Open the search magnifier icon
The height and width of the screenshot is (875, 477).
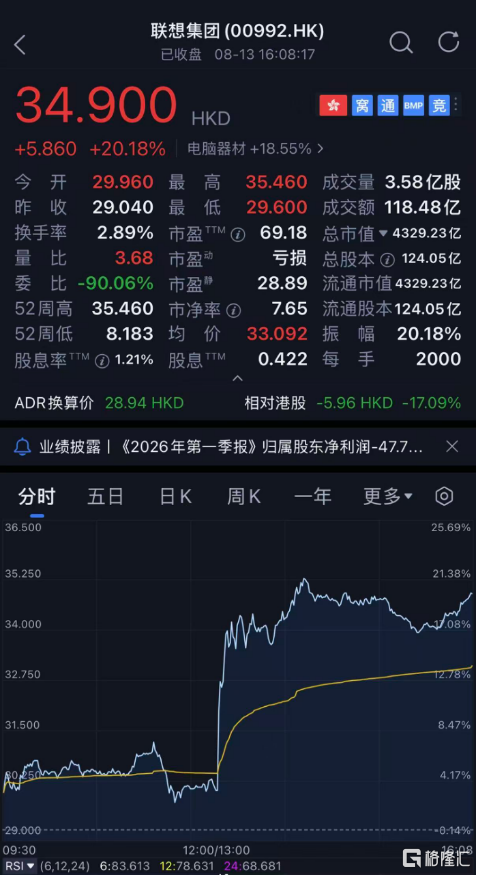(x=401, y=42)
